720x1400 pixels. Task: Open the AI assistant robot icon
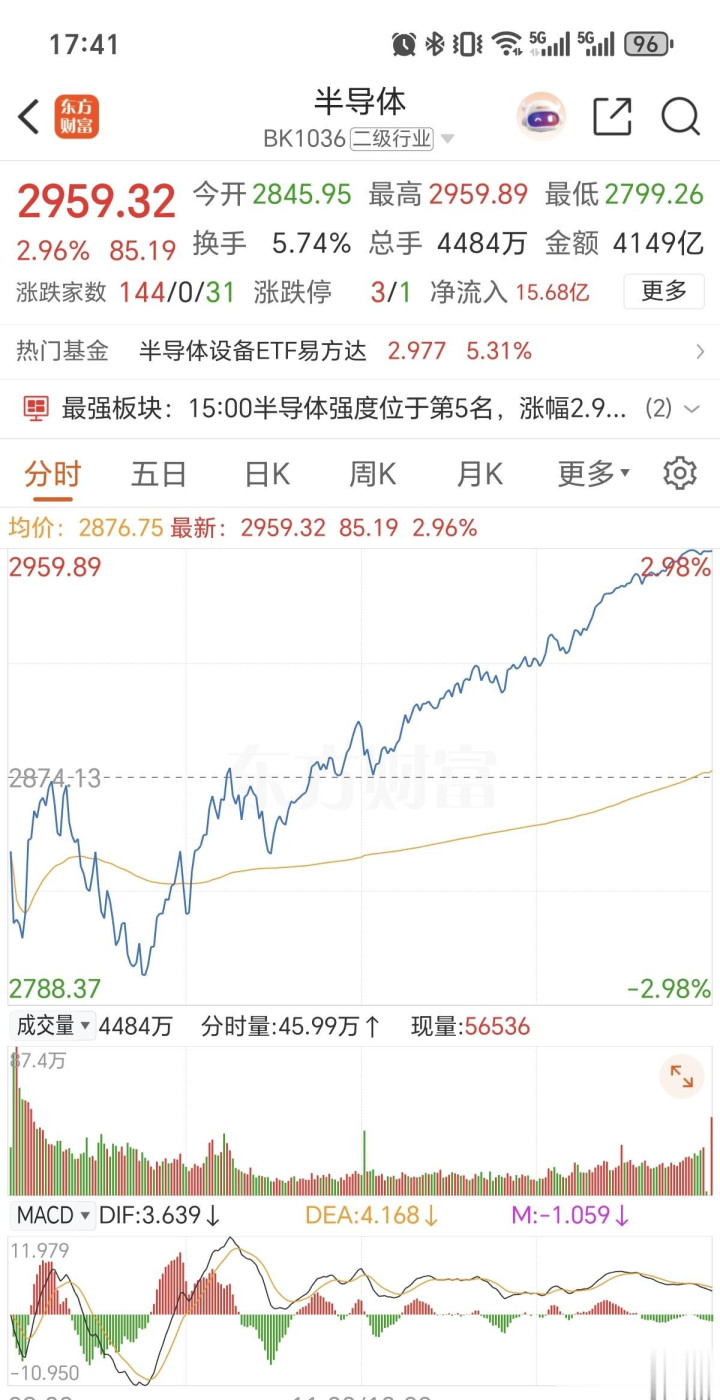pos(541,117)
